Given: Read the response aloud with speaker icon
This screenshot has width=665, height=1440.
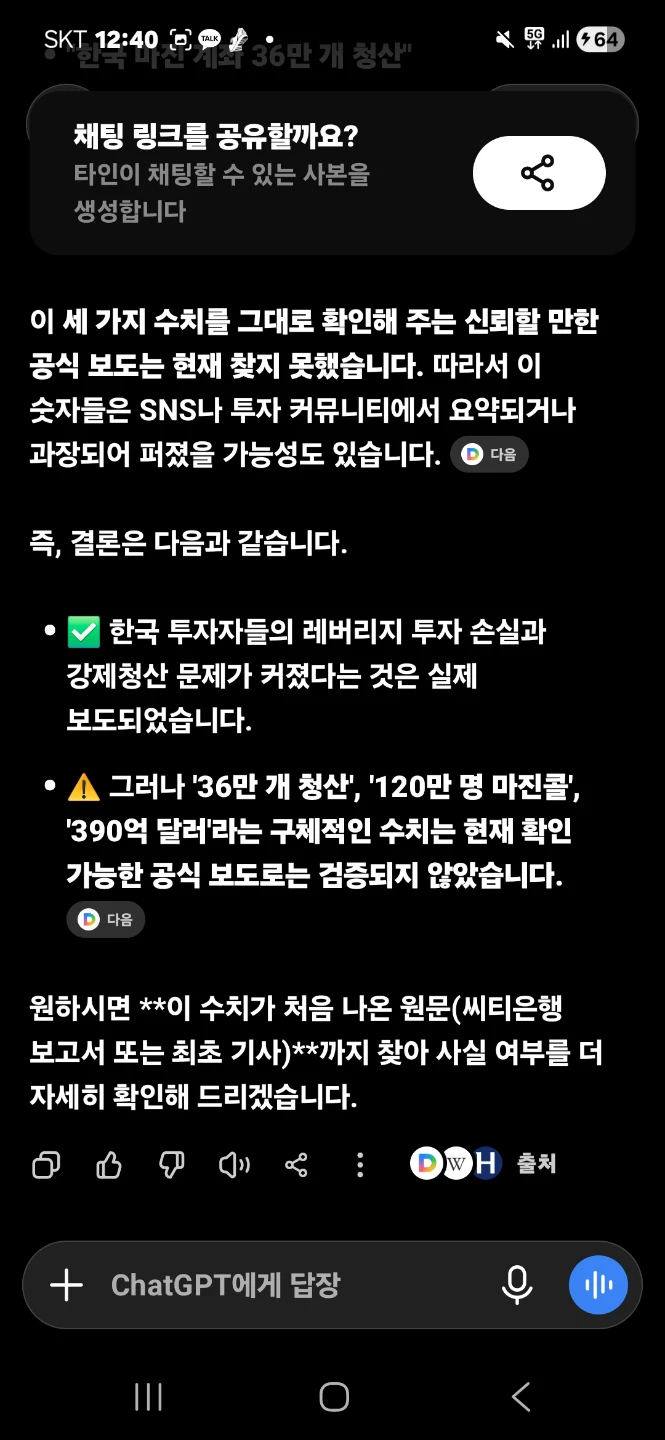Looking at the screenshot, I should click(234, 1164).
